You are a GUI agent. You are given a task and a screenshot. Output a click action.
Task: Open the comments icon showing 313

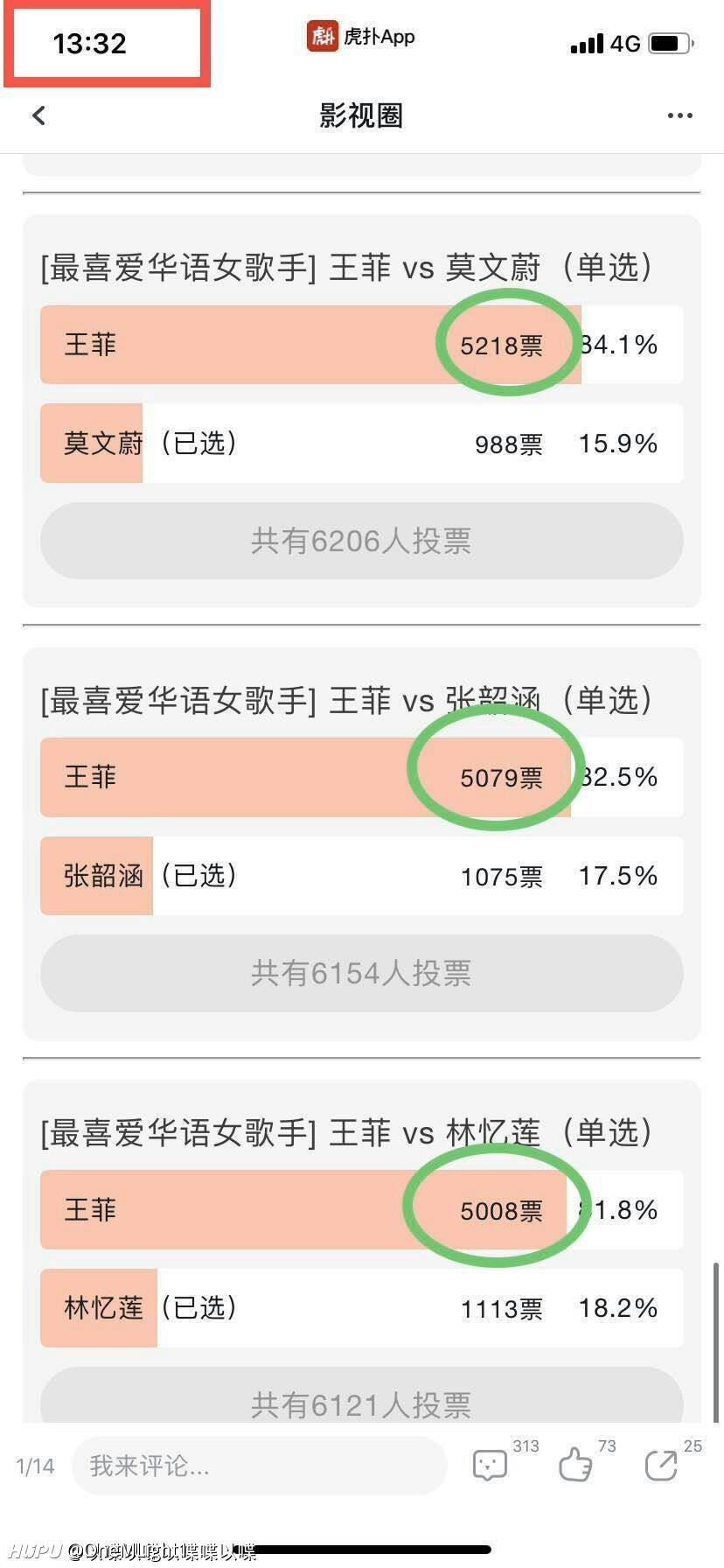tap(489, 1465)
